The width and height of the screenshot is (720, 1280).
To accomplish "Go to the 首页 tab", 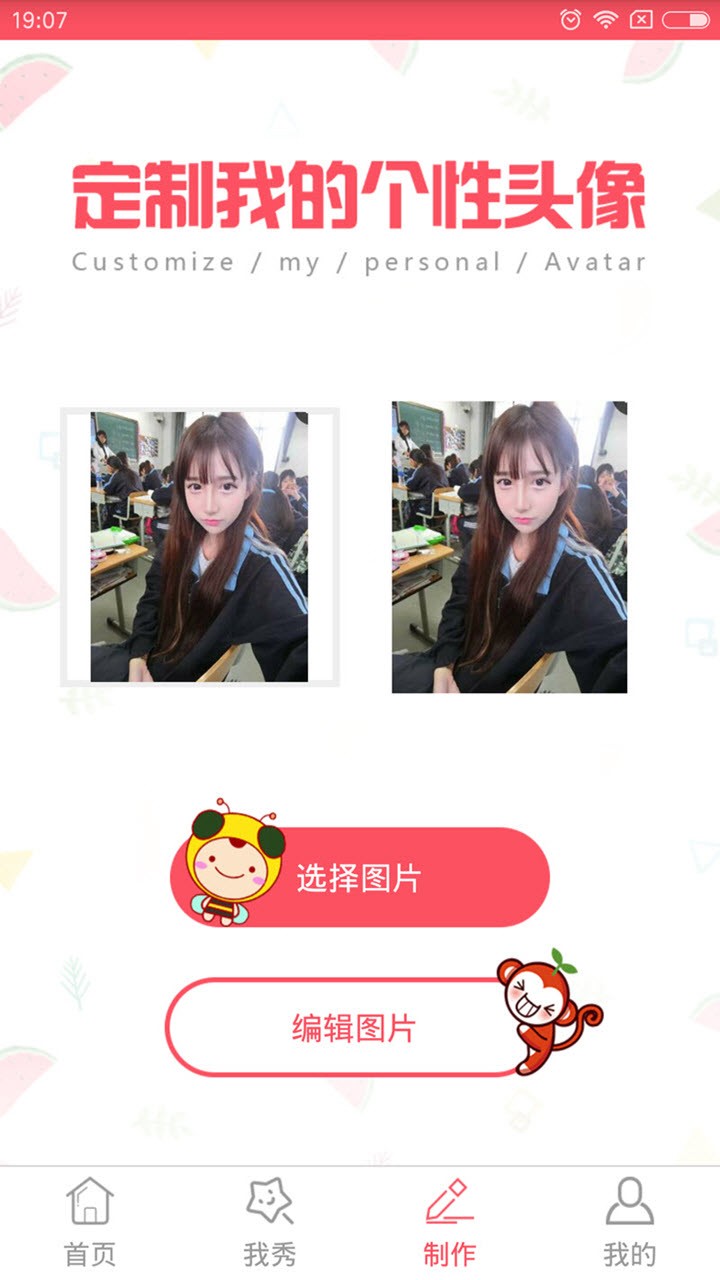I will 90,1224.
